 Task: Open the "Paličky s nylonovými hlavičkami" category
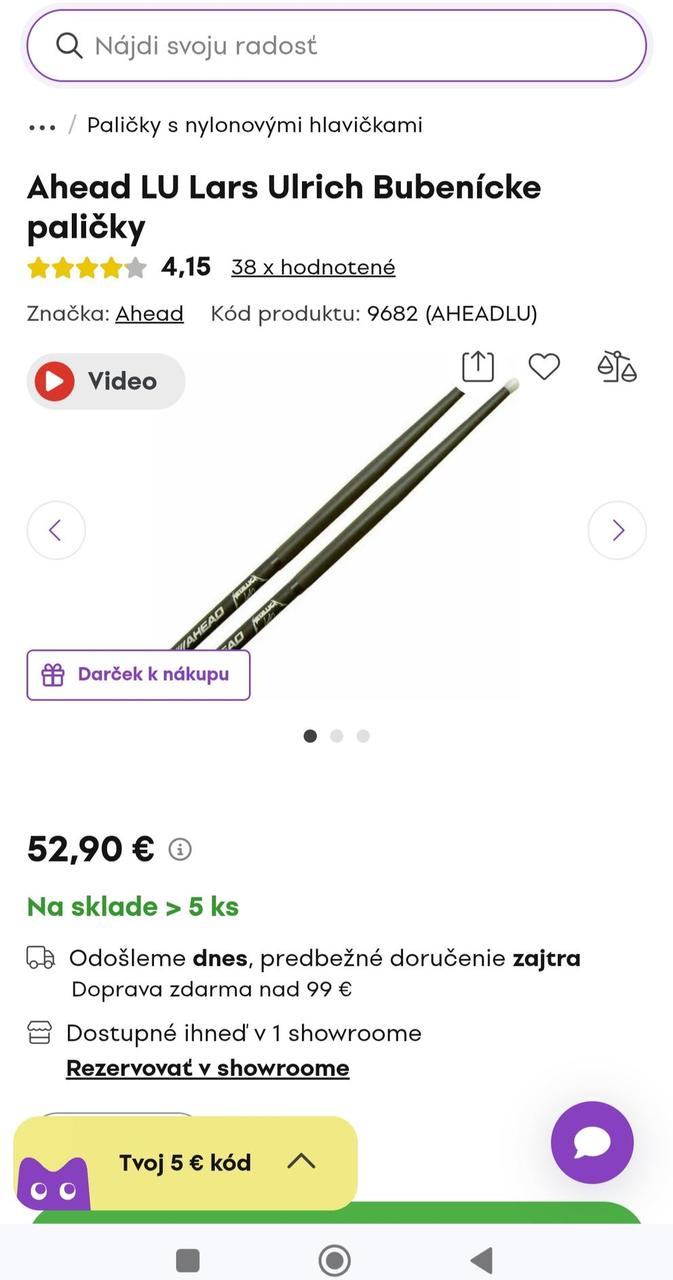[254, 125]
